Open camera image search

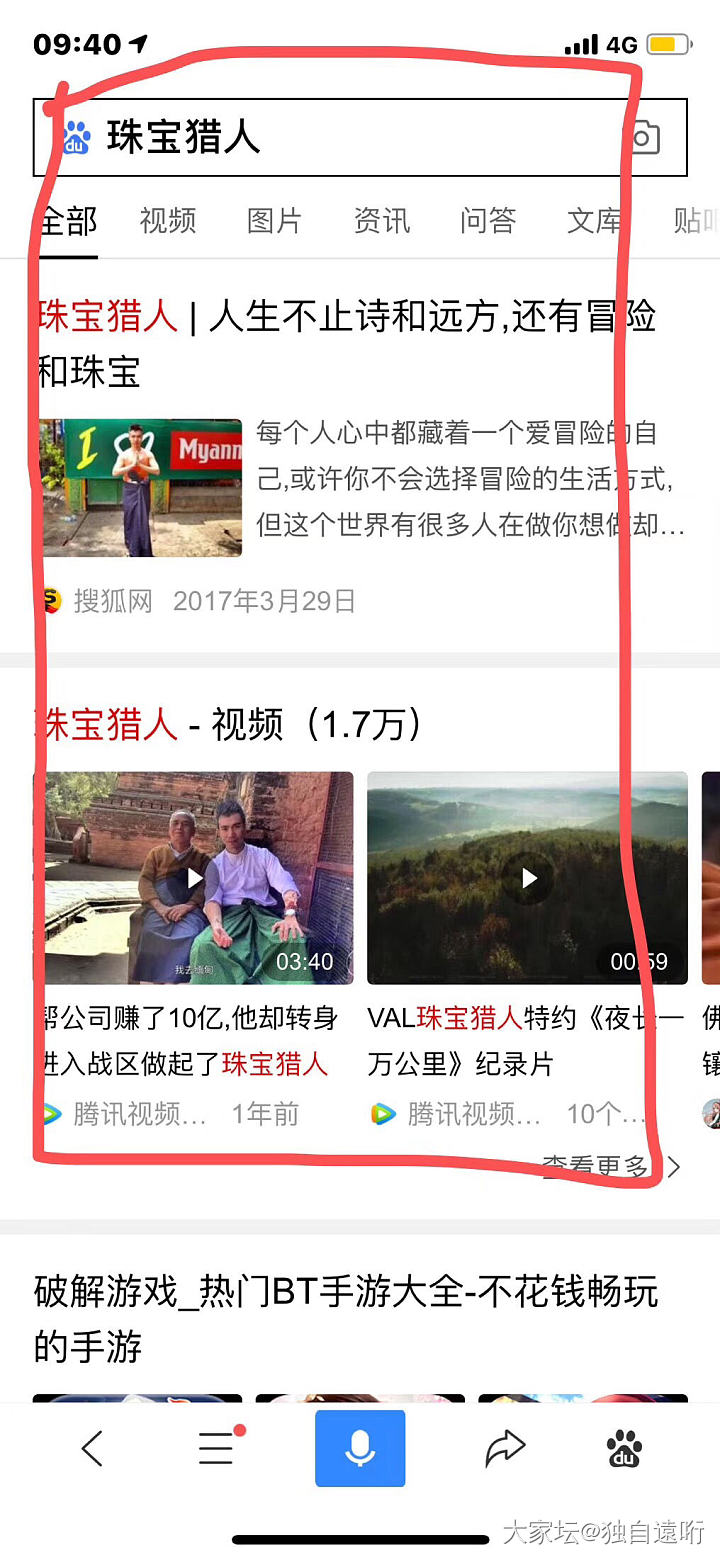pyautogui.click(x=643, y=138)
